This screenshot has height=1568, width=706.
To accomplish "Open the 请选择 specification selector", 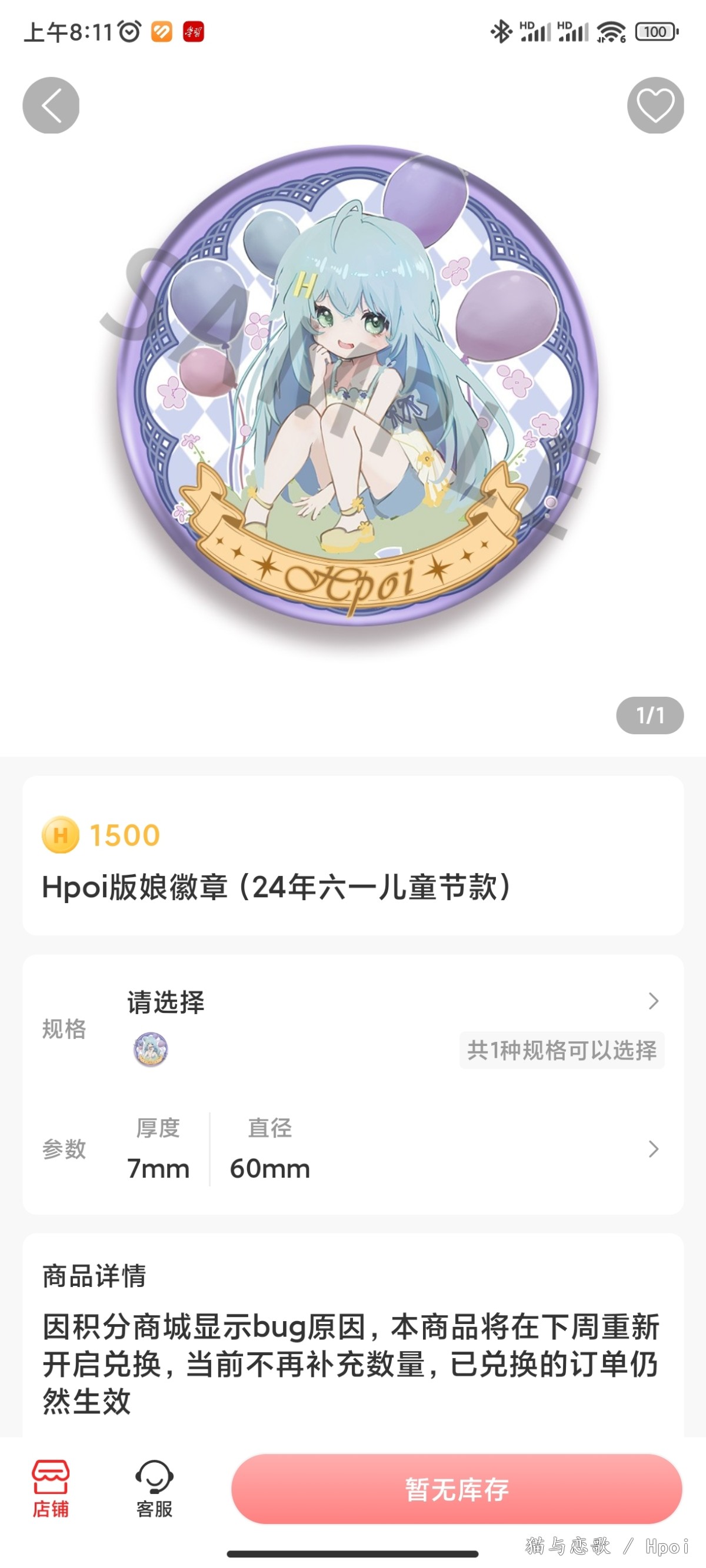I will tap(390, 1002).
